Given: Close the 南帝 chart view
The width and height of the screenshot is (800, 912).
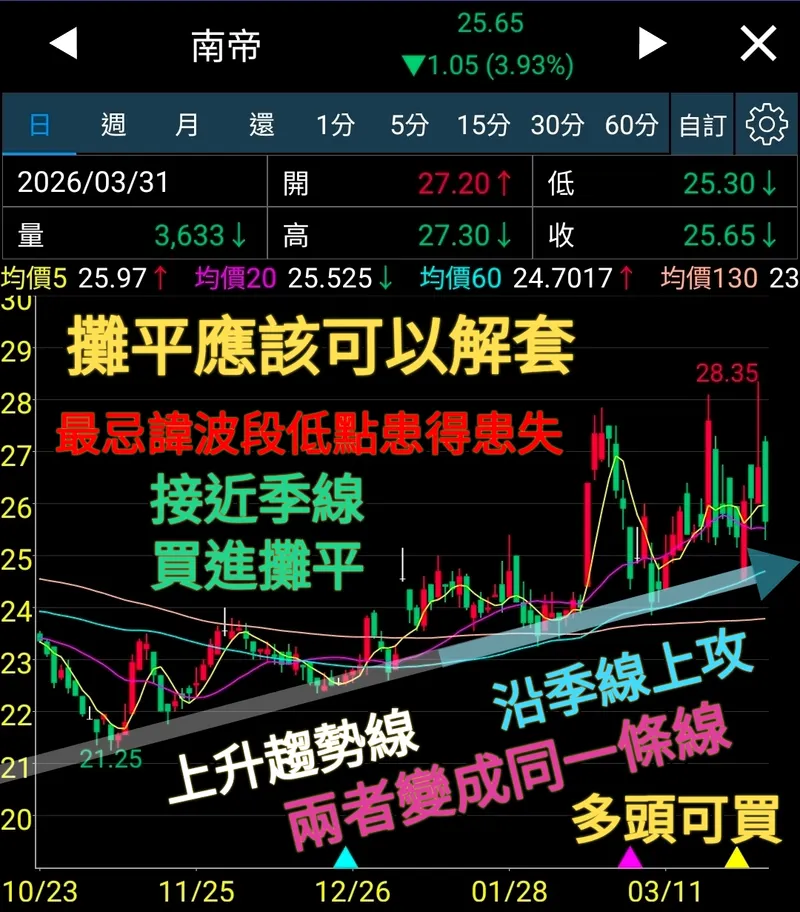Looking at the screenshot, I should pos(758,44).
